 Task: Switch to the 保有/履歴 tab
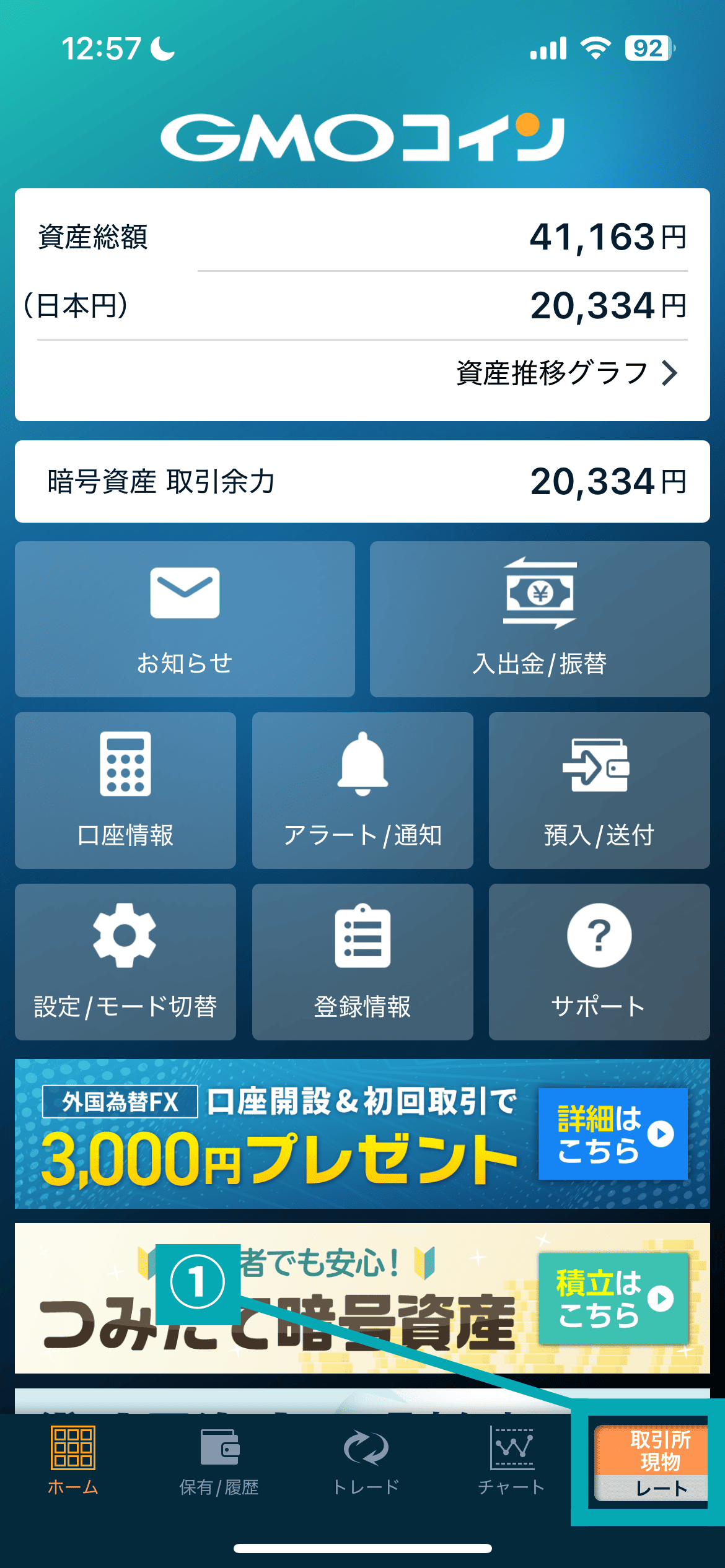point(219,1459)
